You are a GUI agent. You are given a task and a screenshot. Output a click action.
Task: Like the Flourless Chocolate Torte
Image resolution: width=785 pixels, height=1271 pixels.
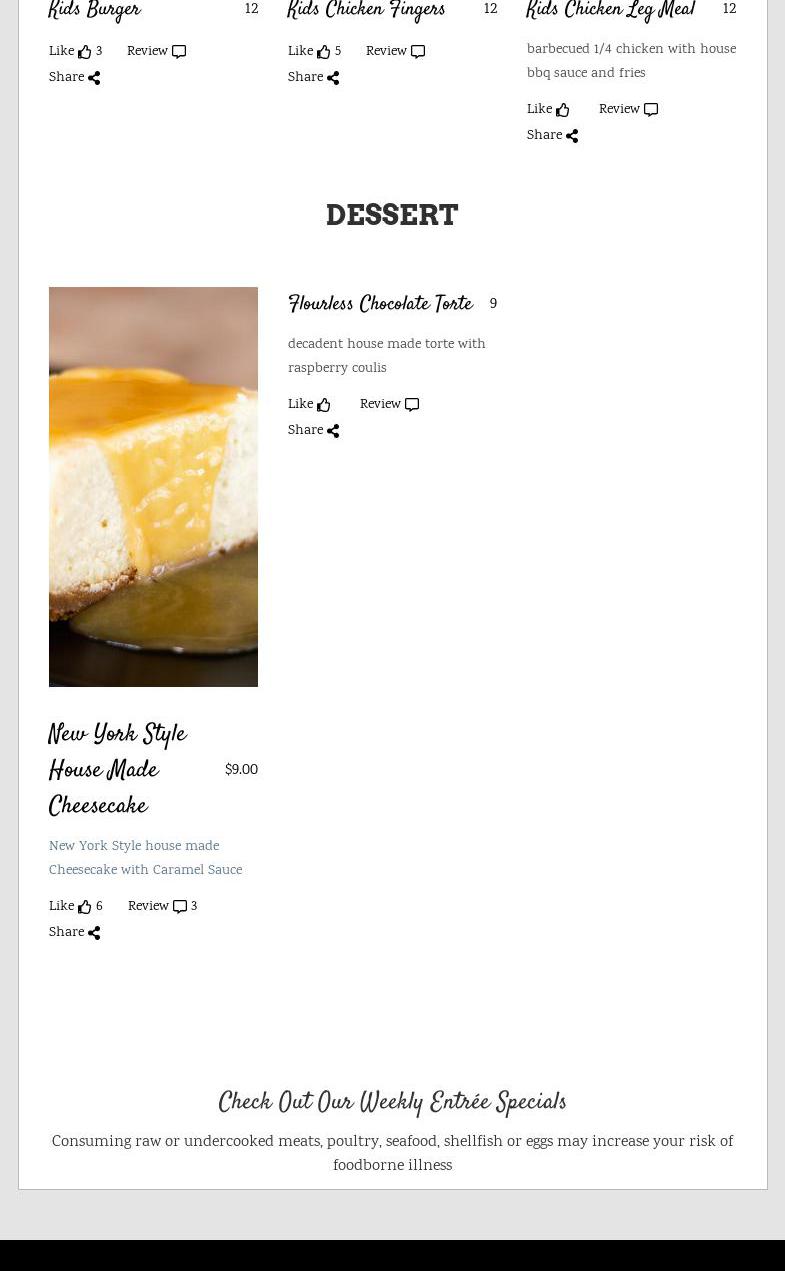pos(309,405)
